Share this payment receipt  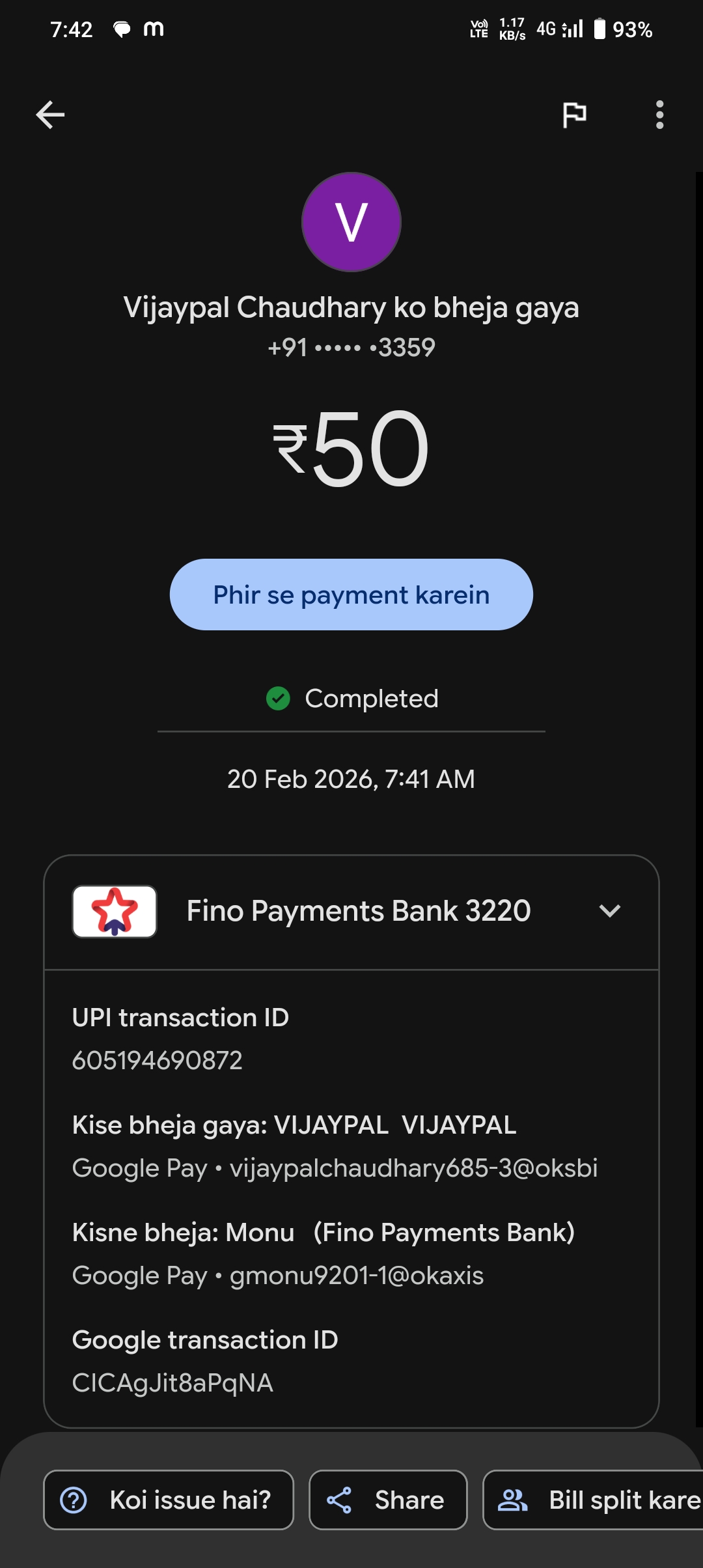(x=388, y=1500)
